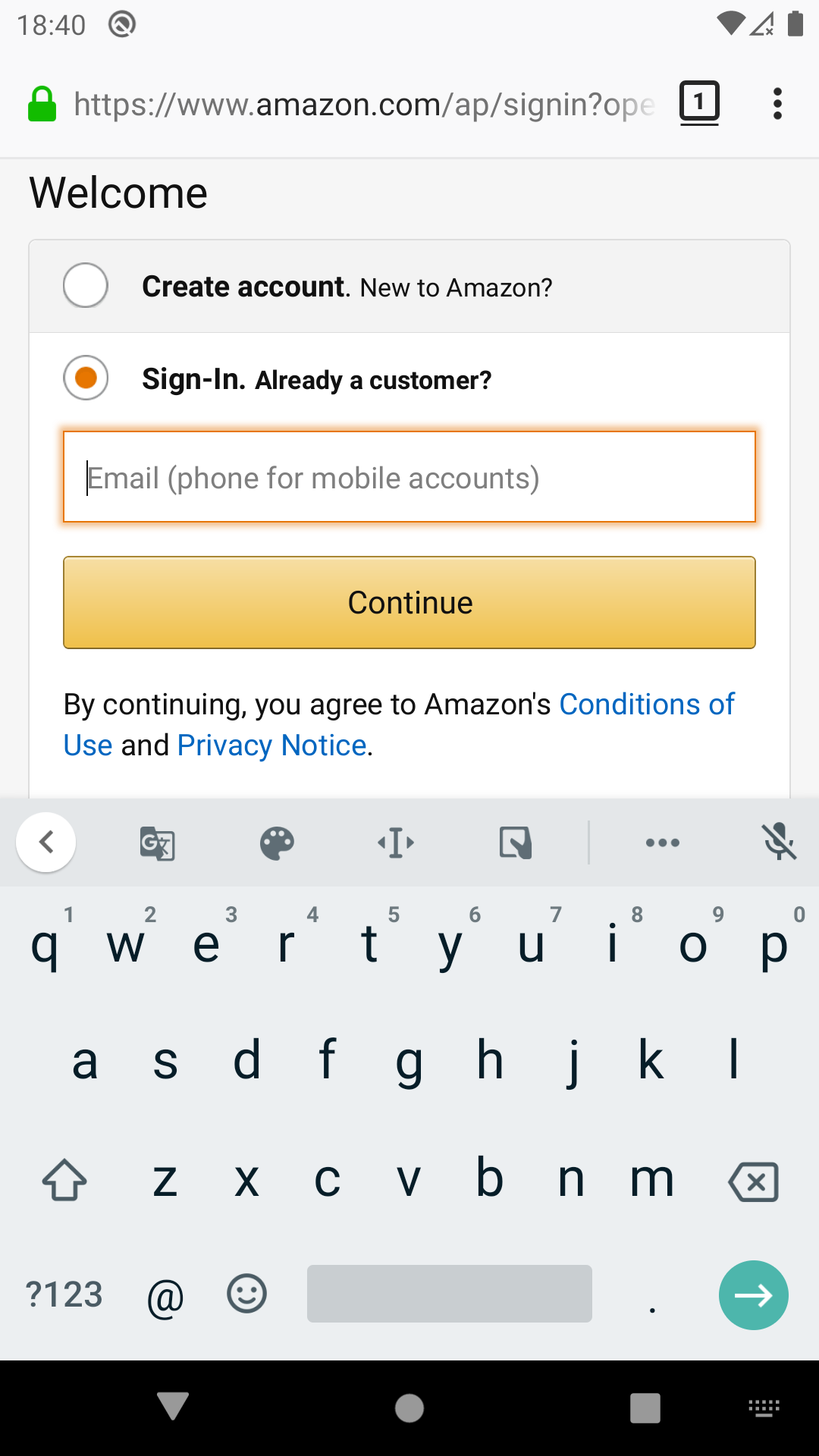Open the Conditions of Use link
Image resolution: width=819 pixels, height=1456 pixels.
pyautogui.click(x=399, y=725)
